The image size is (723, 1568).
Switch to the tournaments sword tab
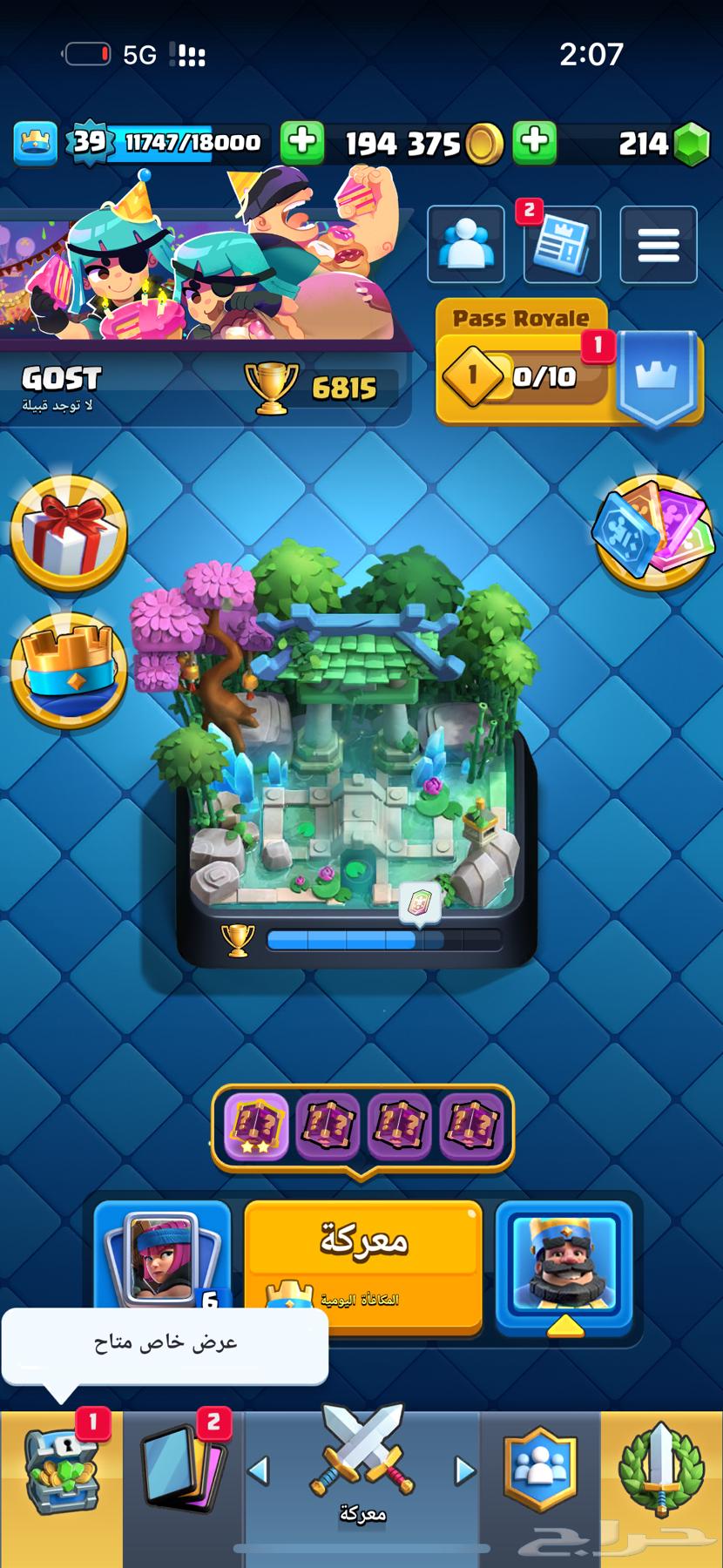662,1472
